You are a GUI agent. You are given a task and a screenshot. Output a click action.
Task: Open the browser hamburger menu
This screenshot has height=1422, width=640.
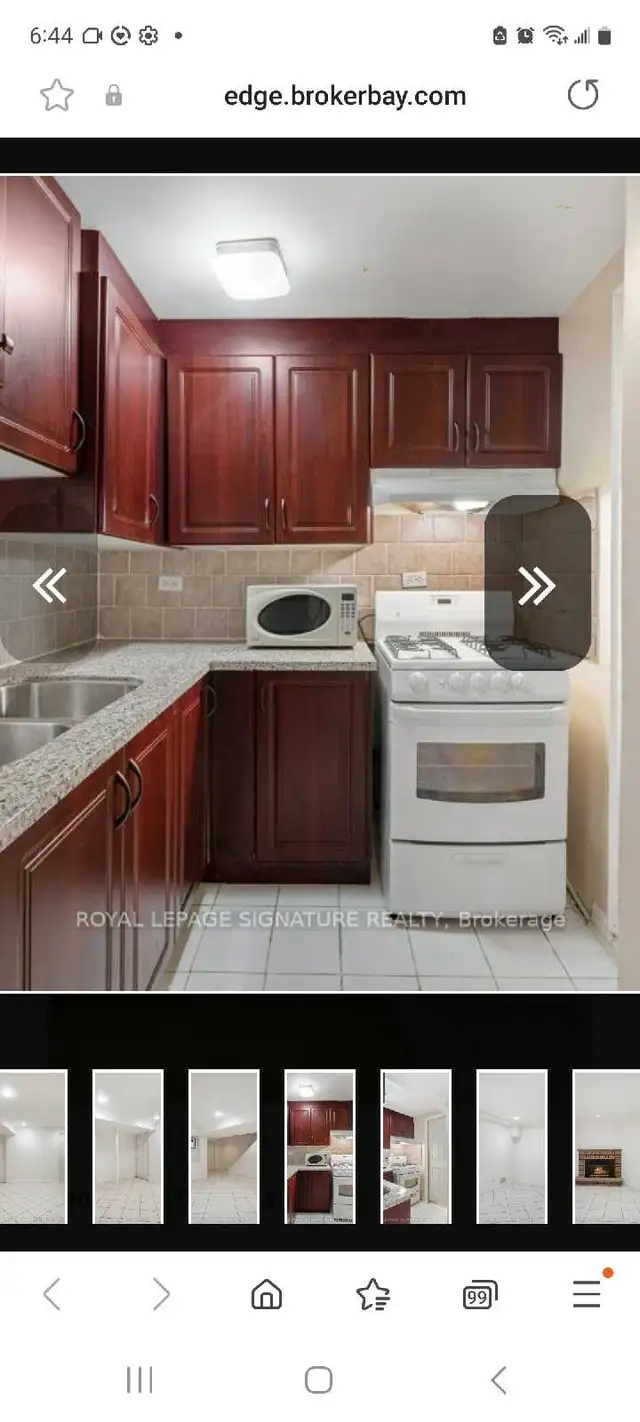(x=588, y=1293)
